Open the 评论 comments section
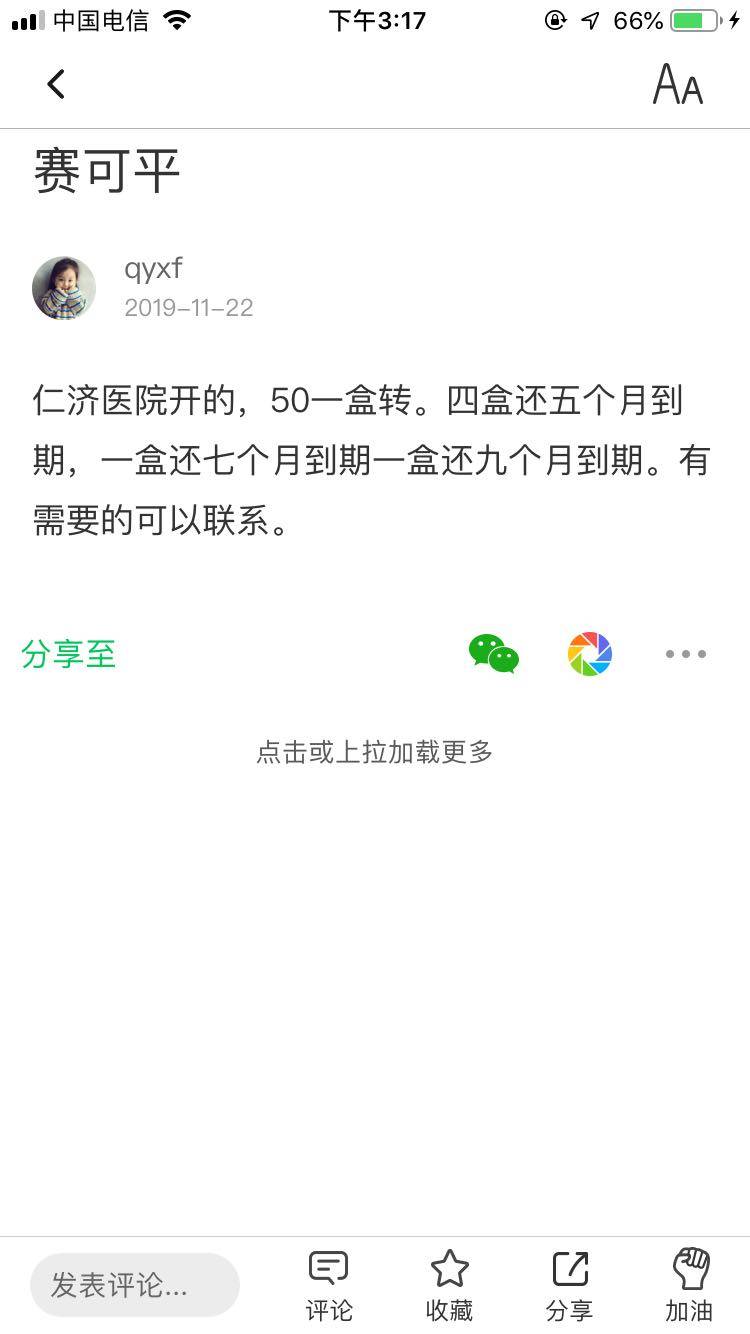This screenshot has height=1334, width=750. [329, 1285]
